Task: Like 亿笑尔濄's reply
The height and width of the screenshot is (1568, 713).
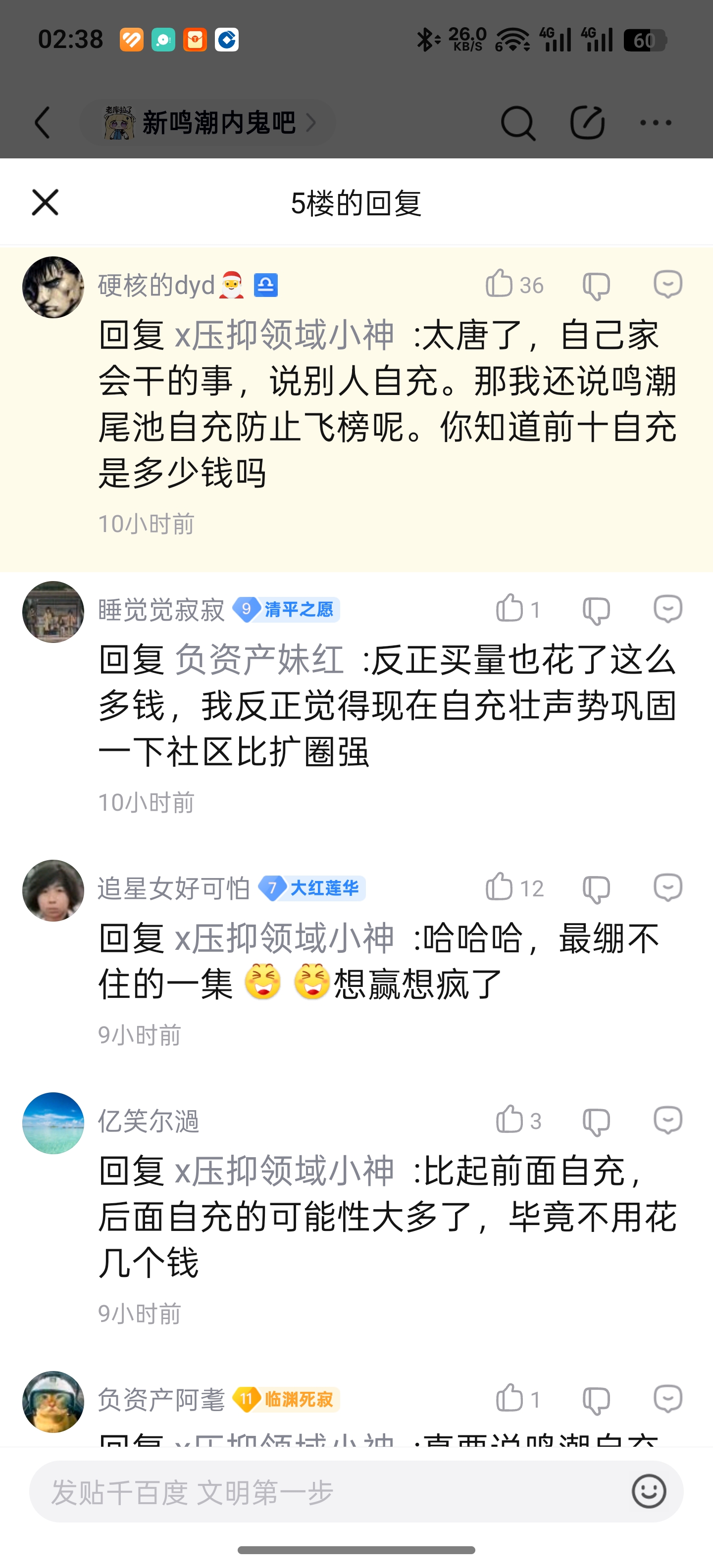Action: (509, 1120)
